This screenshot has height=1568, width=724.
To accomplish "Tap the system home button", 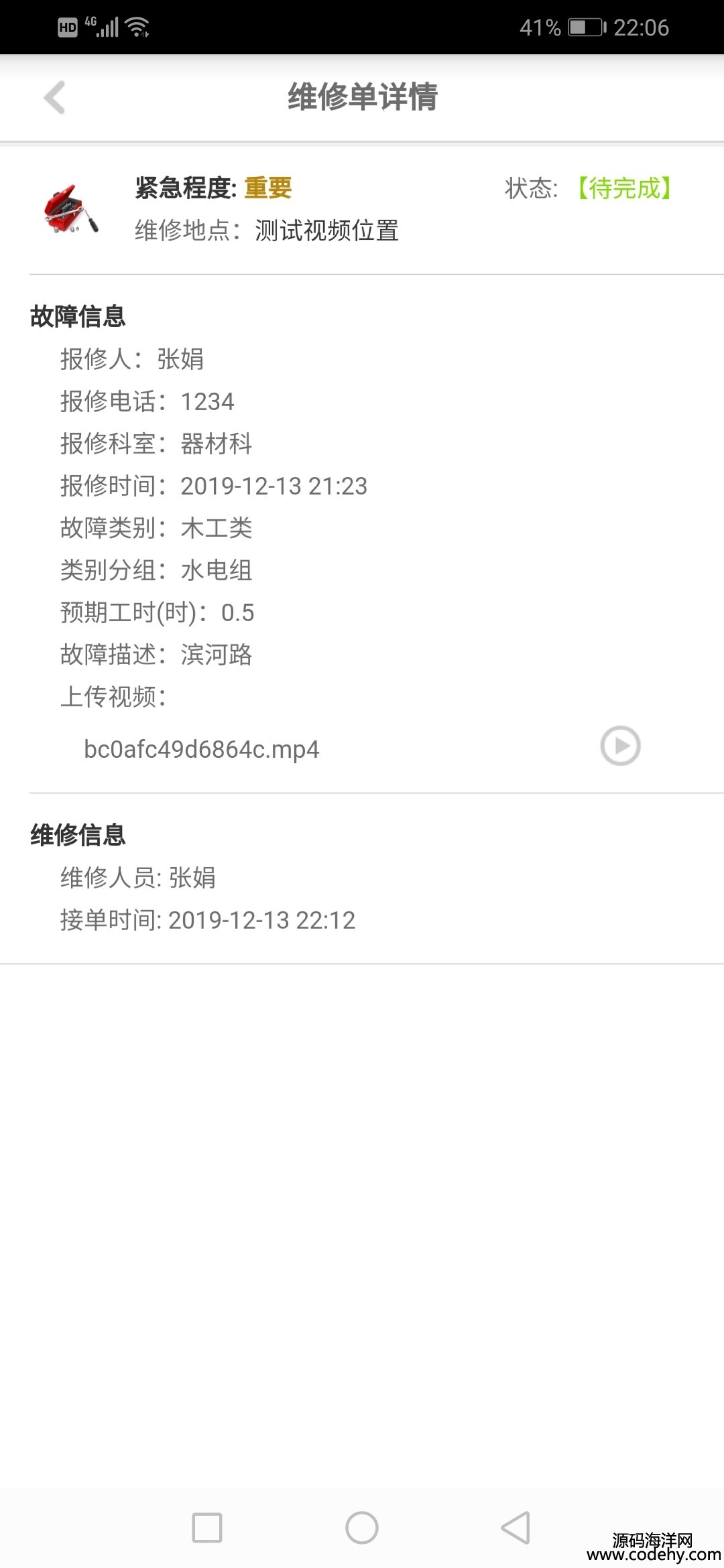I will (x=362, y=1528).
